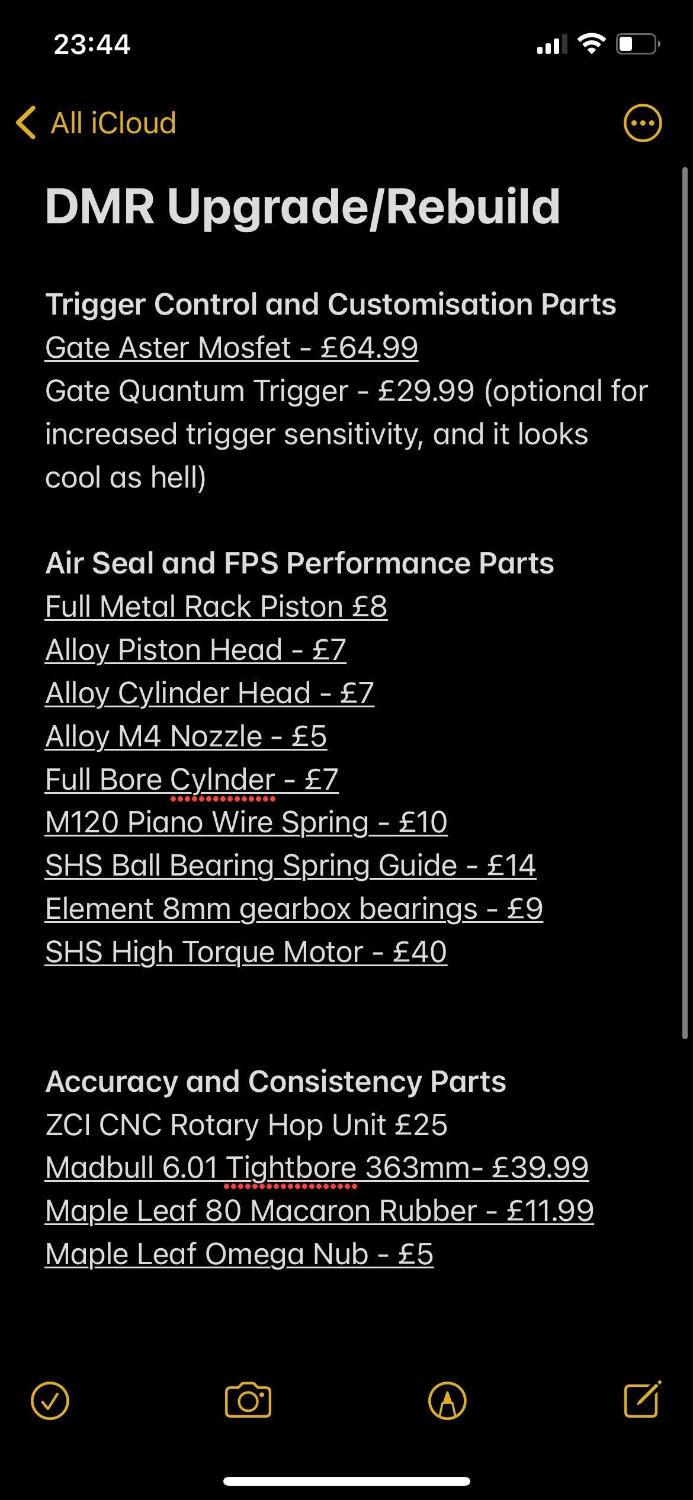
Task: Add a checklist to the note
Action: (x=50, y=1400)
